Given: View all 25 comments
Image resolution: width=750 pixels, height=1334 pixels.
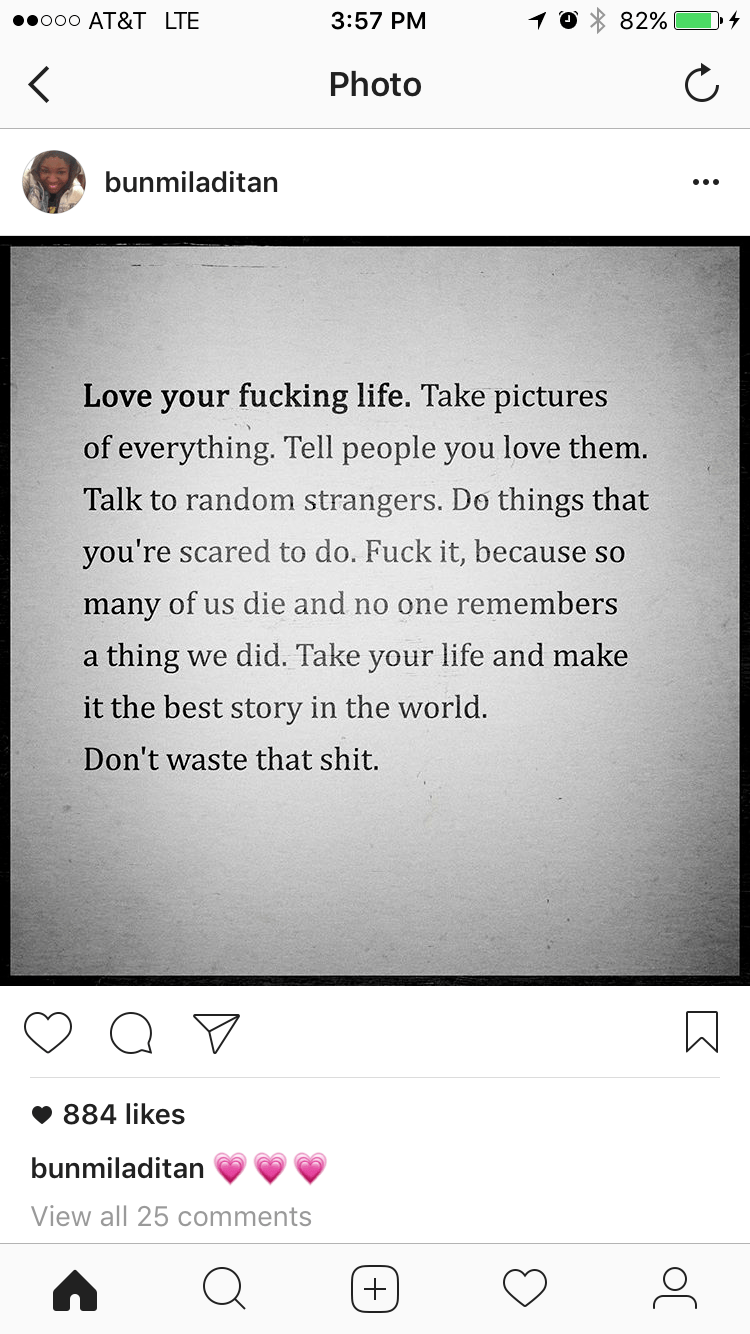Looking at the screenshot, I should click(x=171, y=1216).
